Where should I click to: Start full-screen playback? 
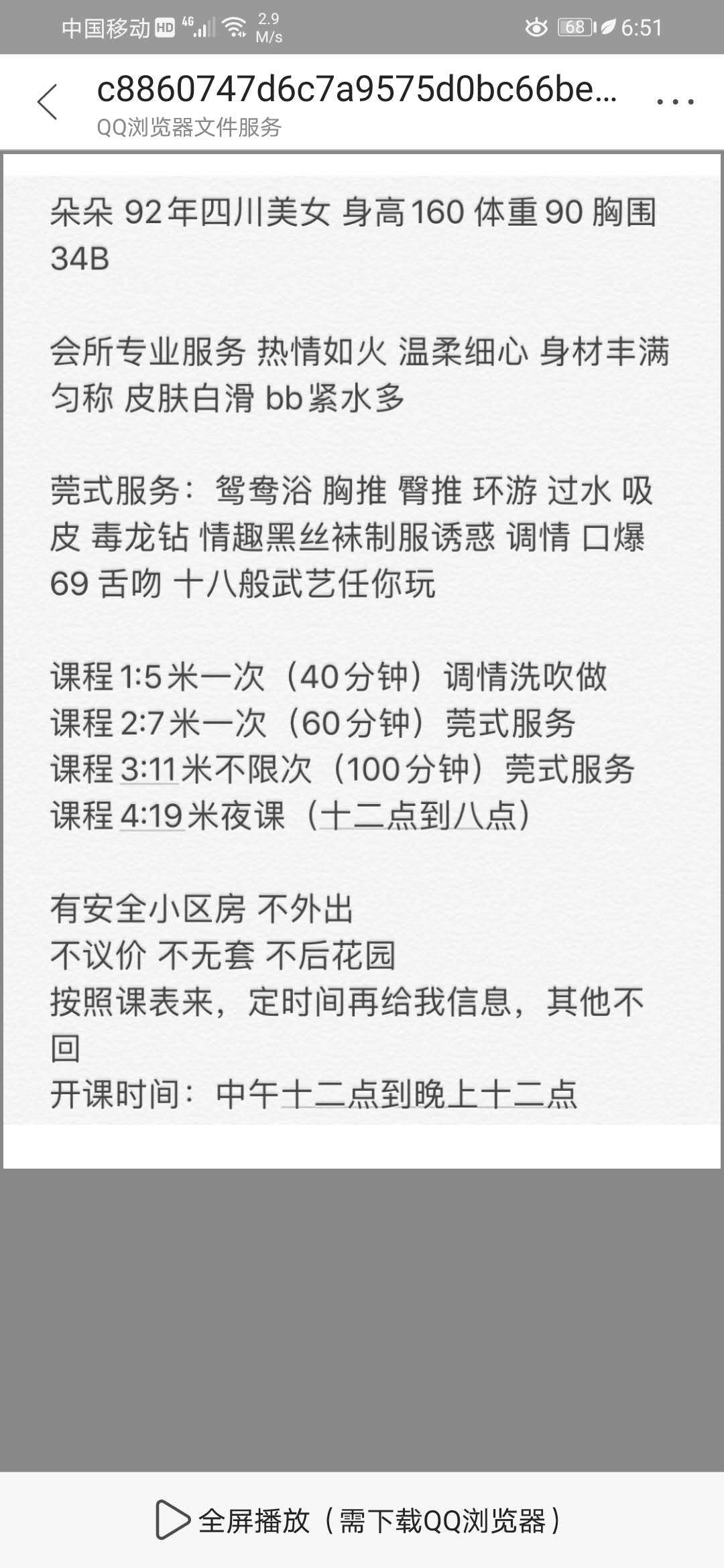click(359, 1520)
